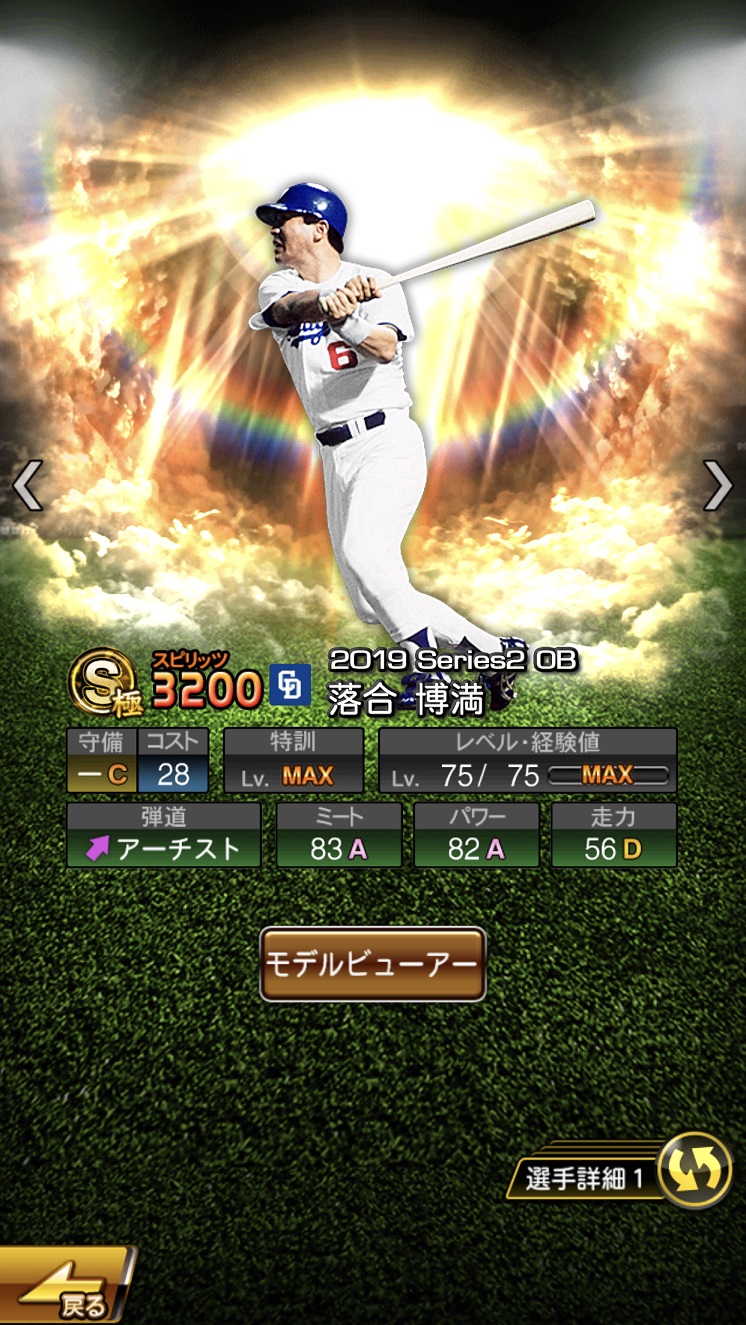Switch view with the 選手詳細1 toggle button
Viewport: 746px width, 1325px height.
tap(694, 1170)
